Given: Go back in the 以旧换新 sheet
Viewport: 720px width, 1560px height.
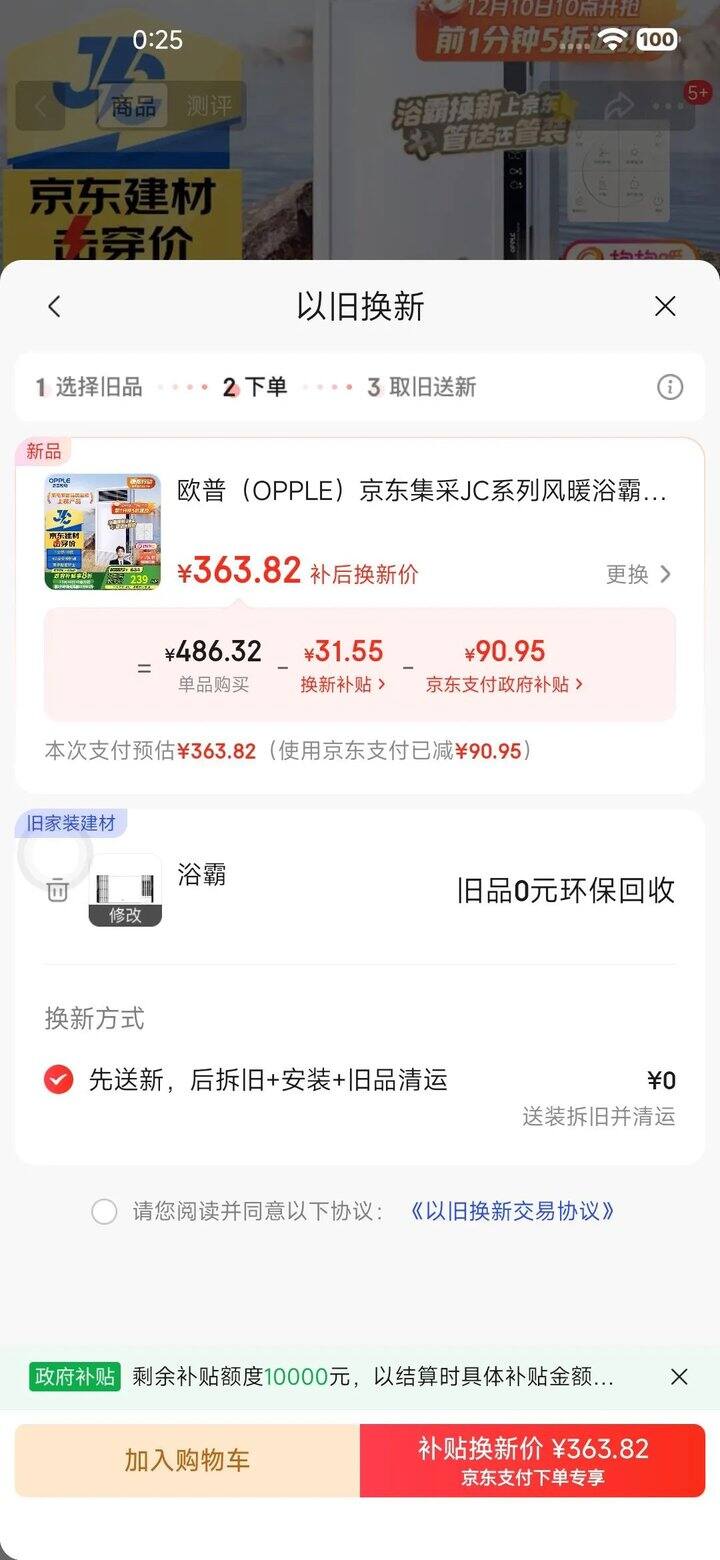Looking at the screenshot, I should coord(55,307).
